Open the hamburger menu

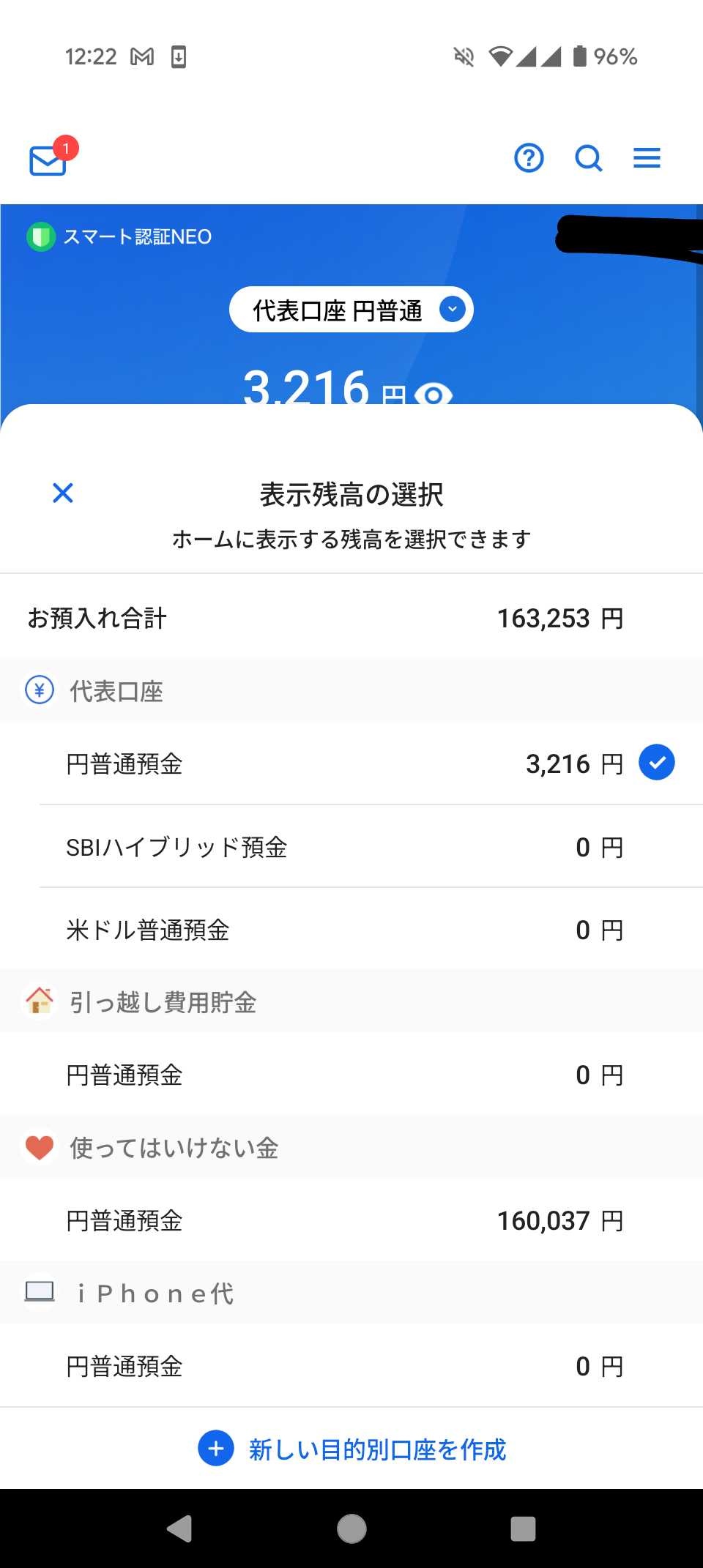coord(647,158)
